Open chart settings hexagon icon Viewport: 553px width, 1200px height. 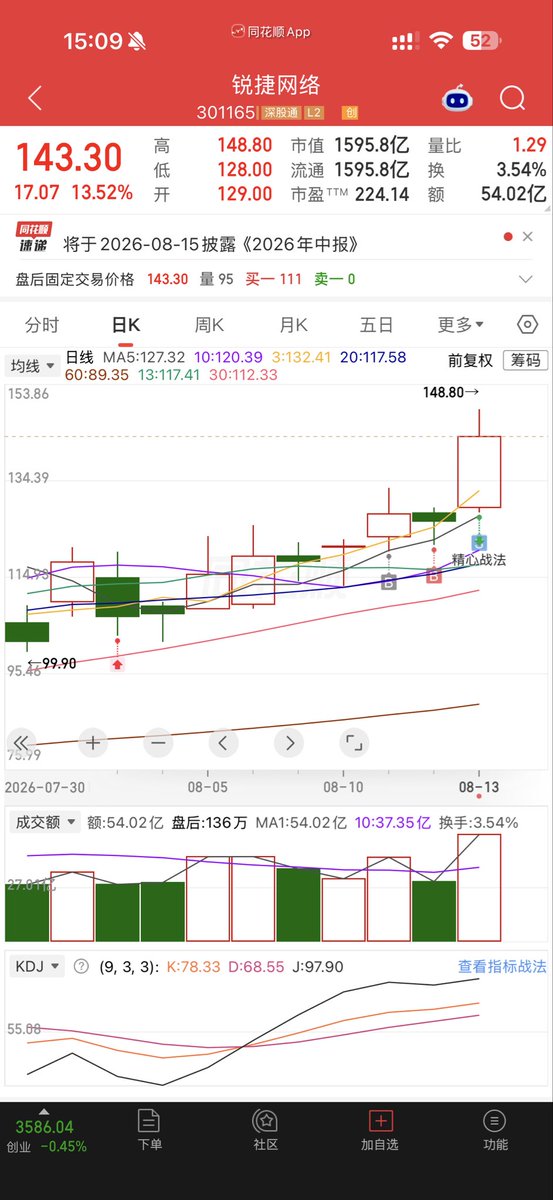point(528,325)
